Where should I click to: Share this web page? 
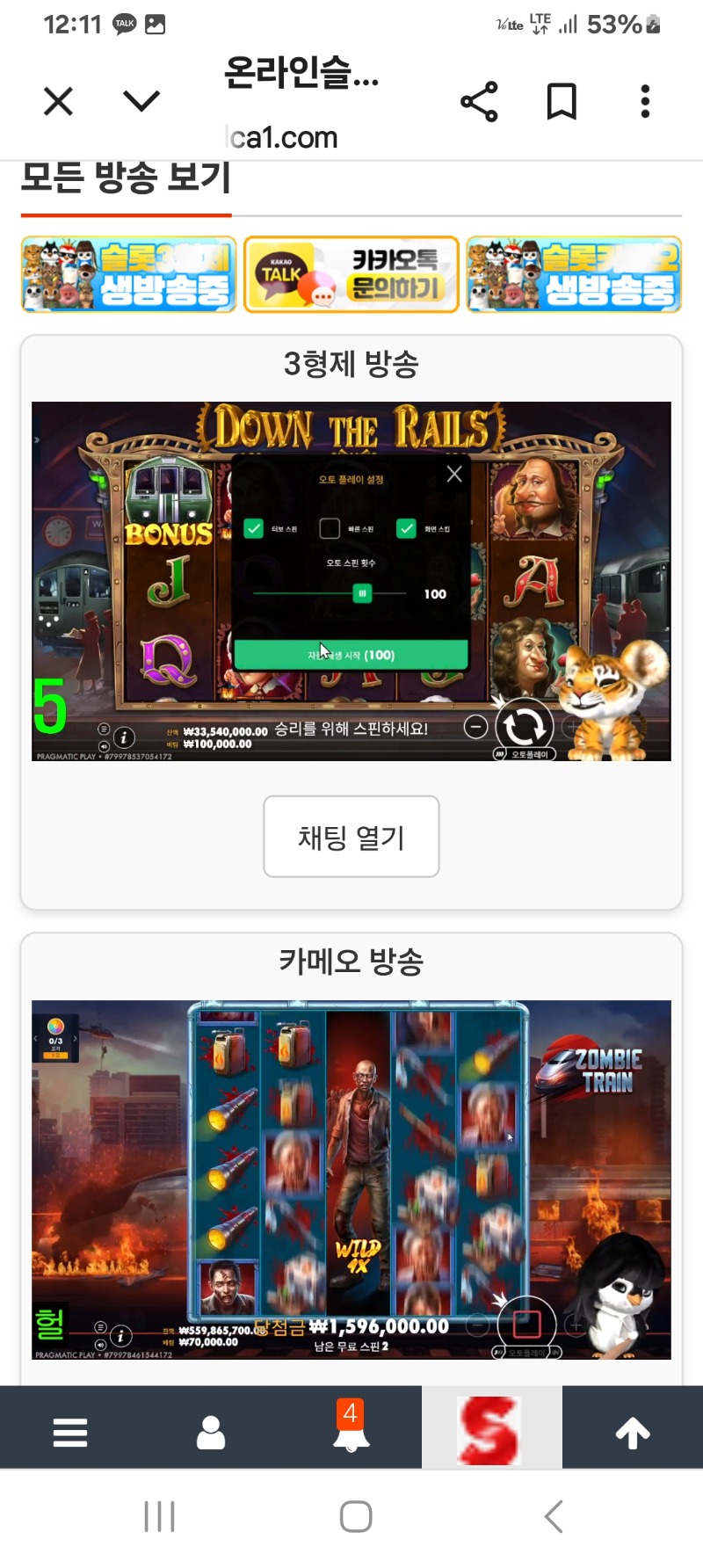tap(479, 102)
